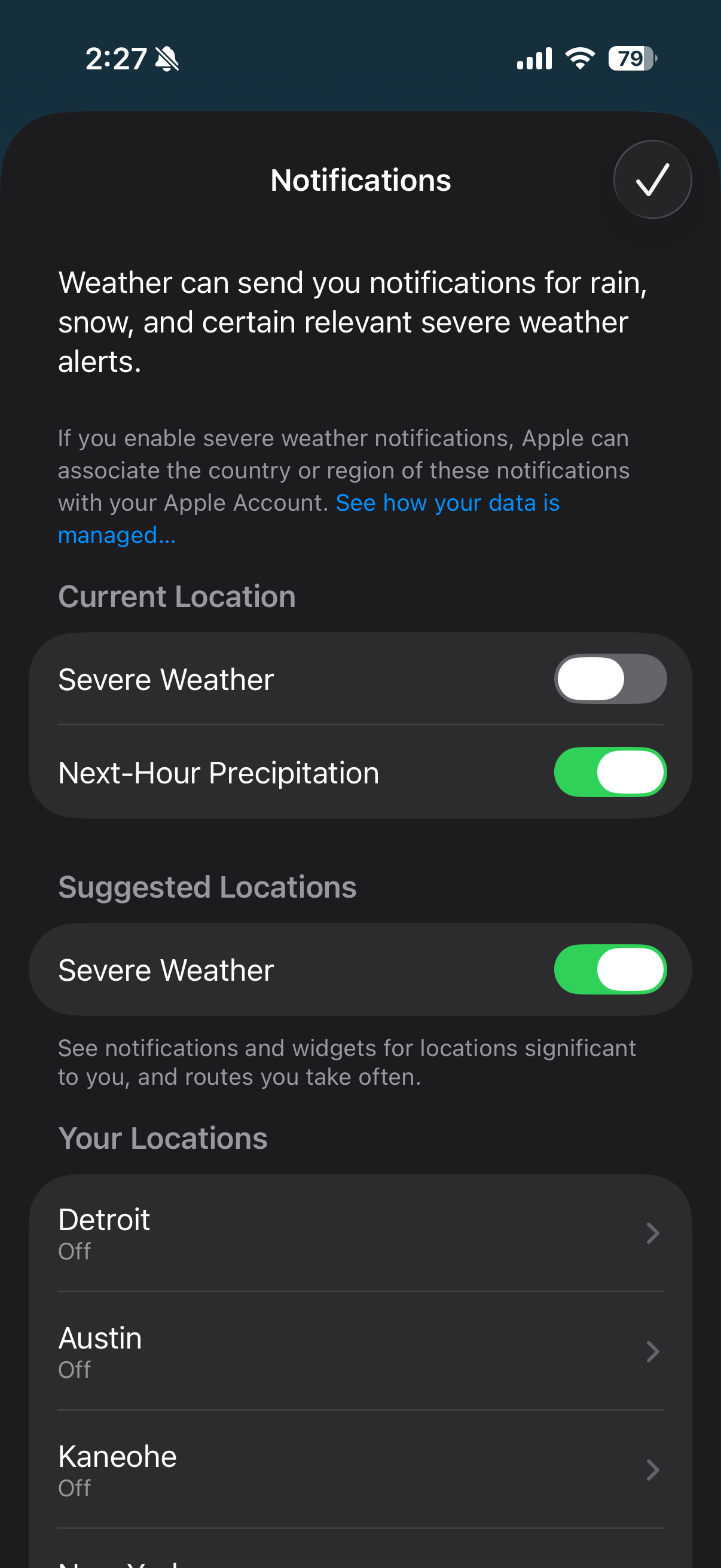Tap the checkmark to save notification settings
The image size is (721, 1568).
pos(652,178)
